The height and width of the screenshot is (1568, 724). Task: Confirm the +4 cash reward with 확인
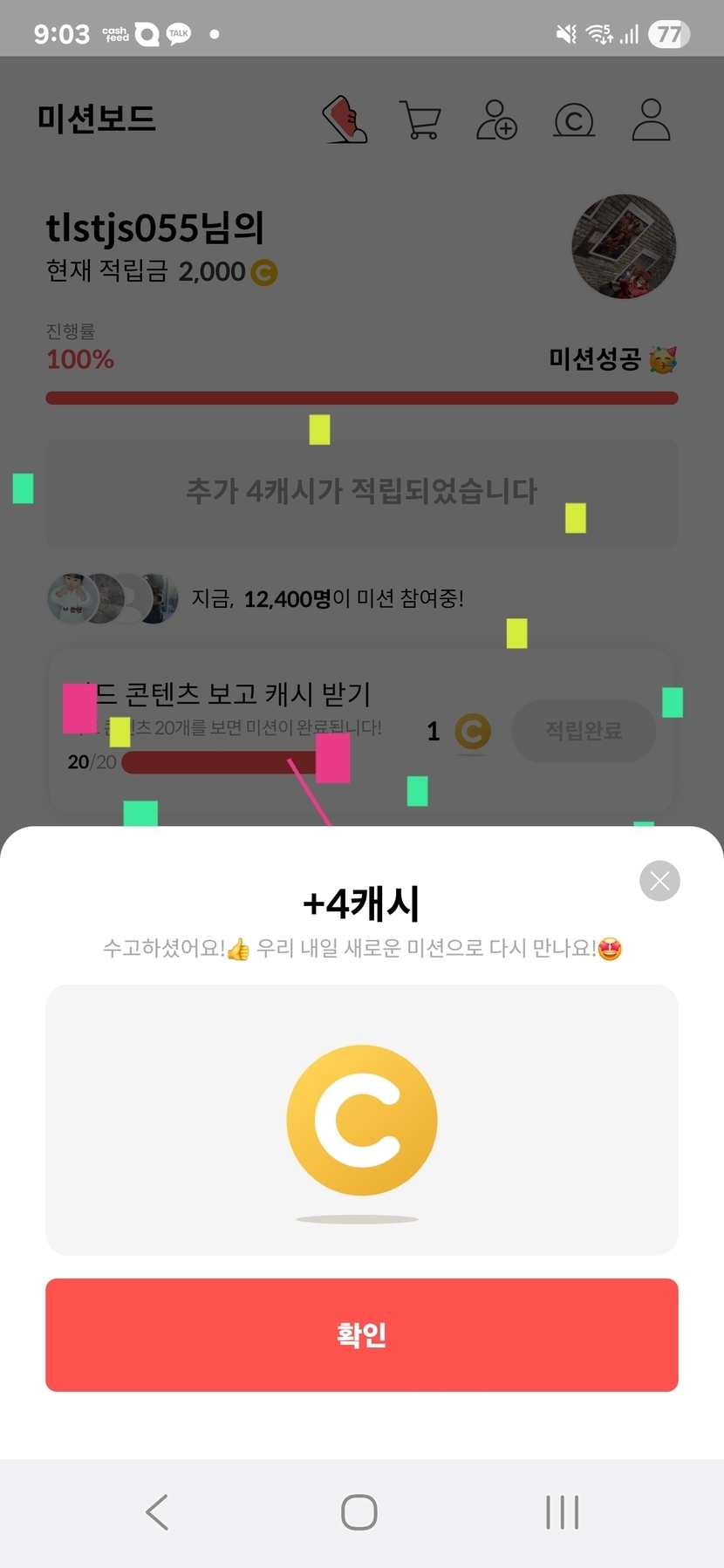[x=362, y=1334]
